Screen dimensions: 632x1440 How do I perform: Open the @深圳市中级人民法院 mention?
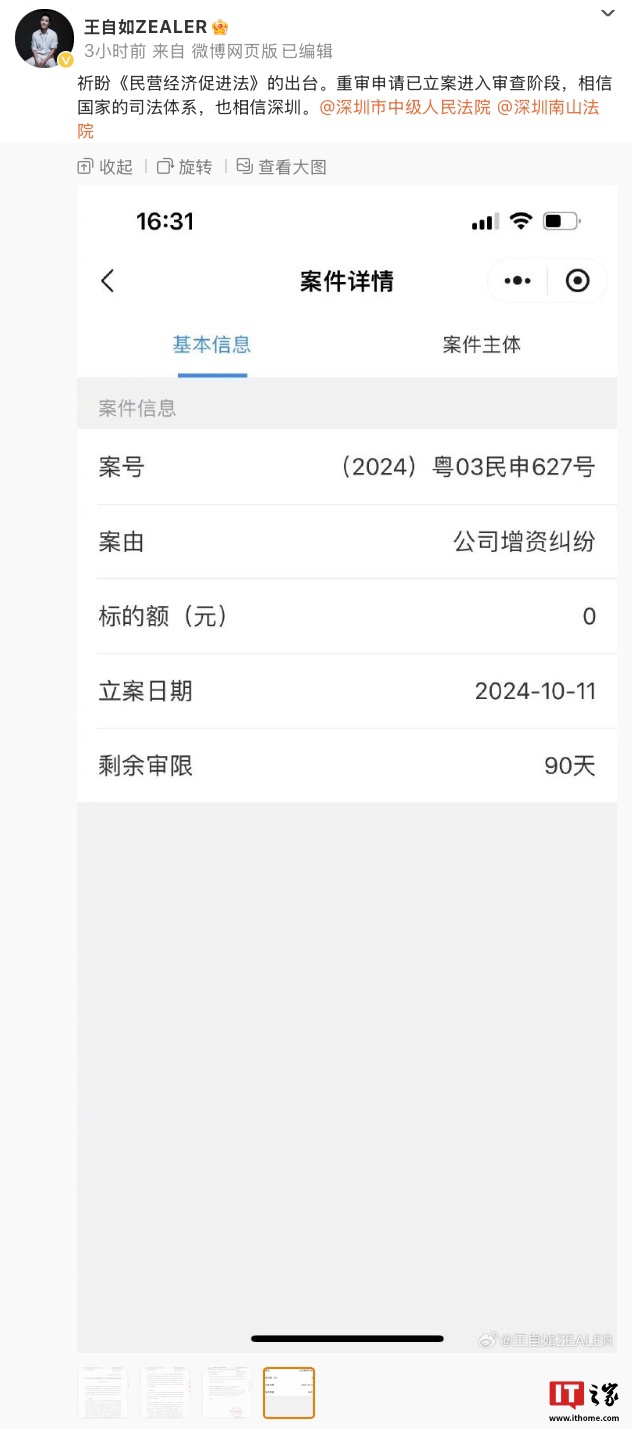coord(405,108)
